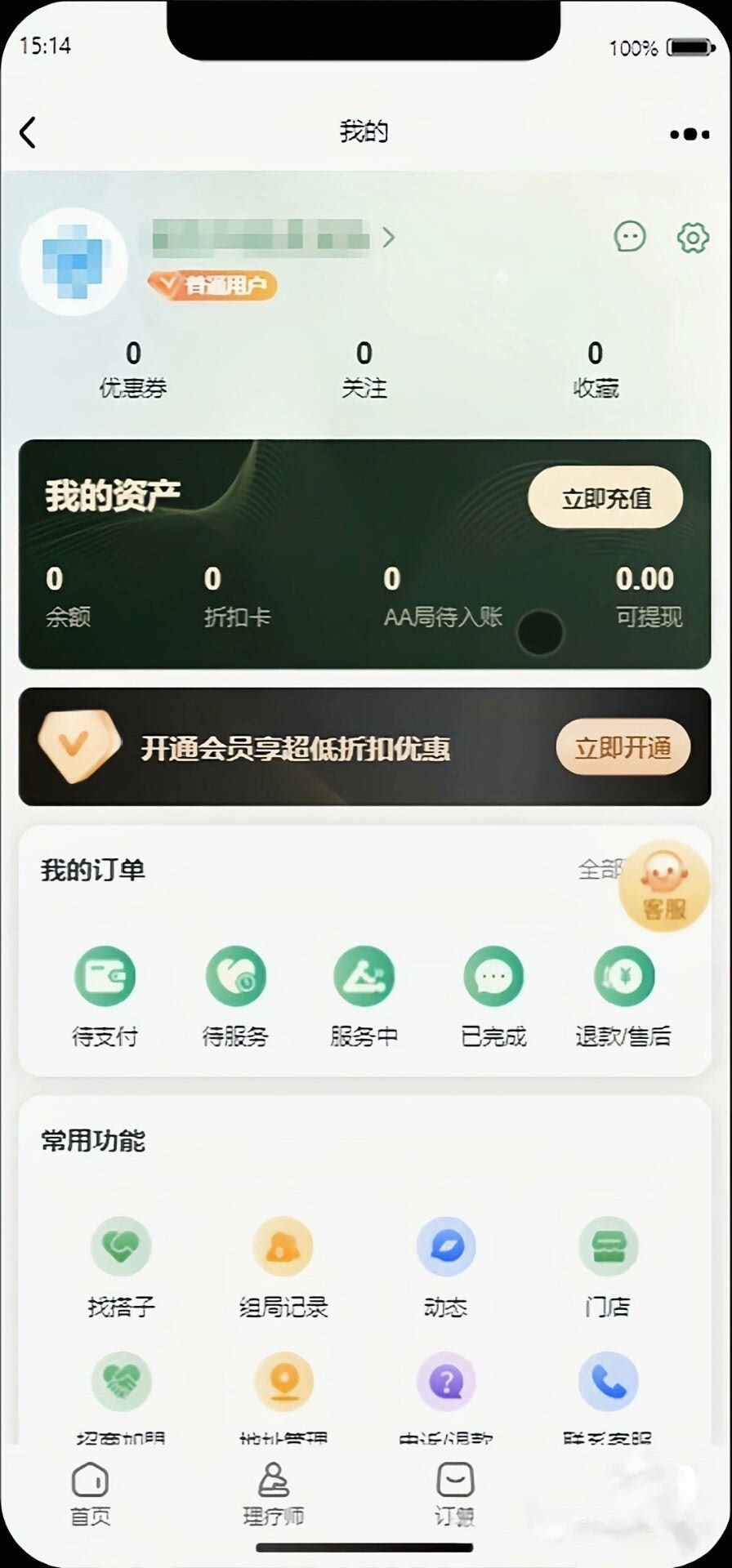Open settings via the gear icon
The image size is (732, 1568).
click(x=693, y=238)
